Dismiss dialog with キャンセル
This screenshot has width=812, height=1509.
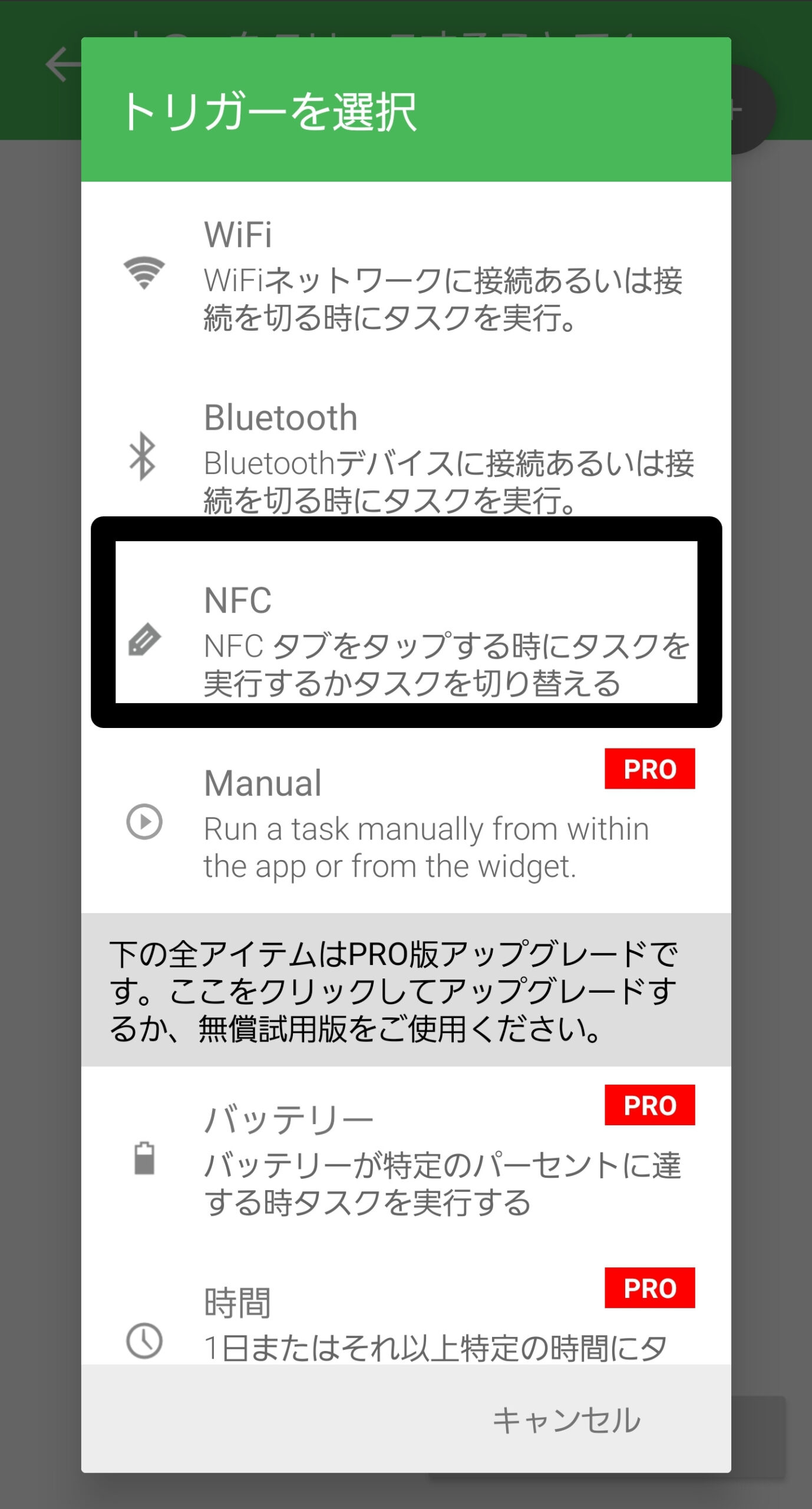(566, 1420)
